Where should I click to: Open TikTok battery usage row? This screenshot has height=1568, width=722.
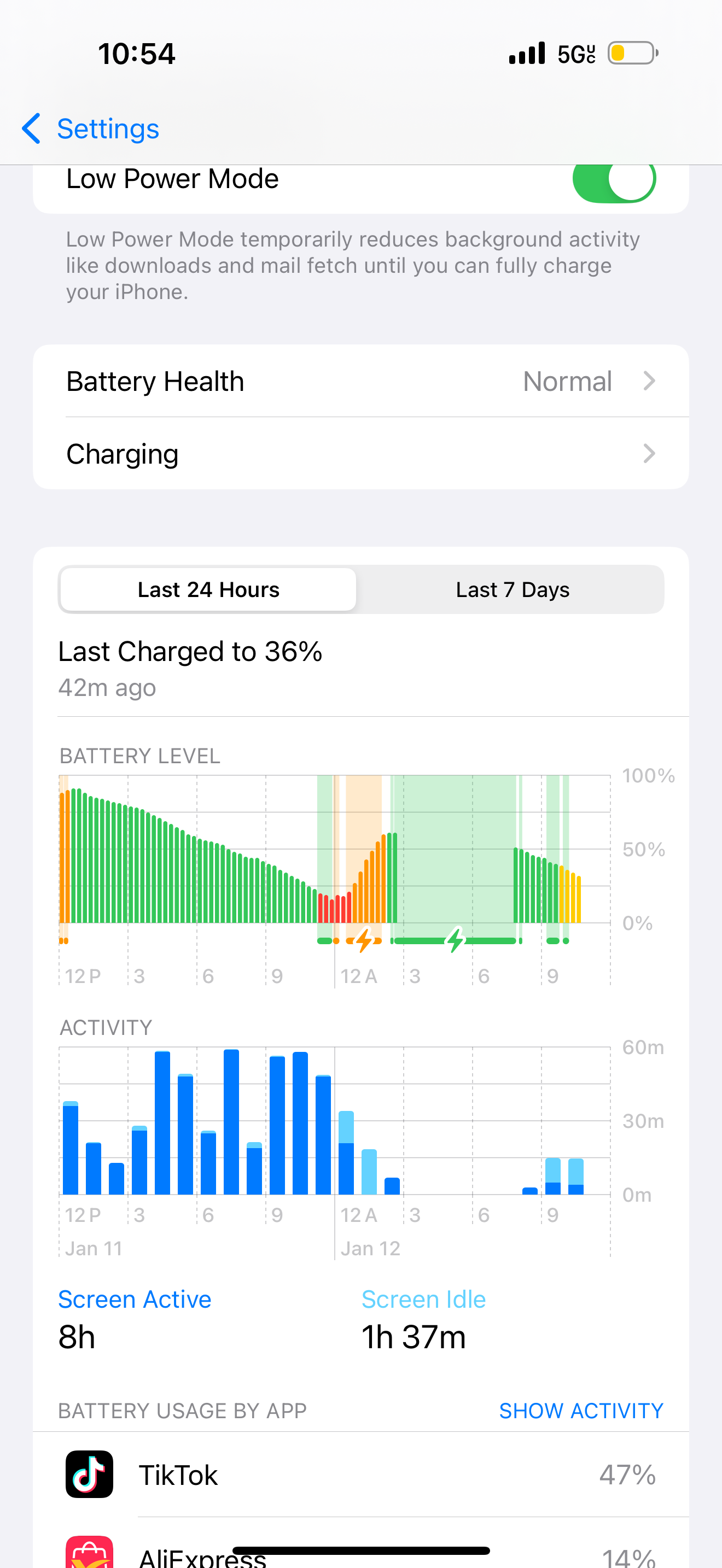[x=360, y=1475]
